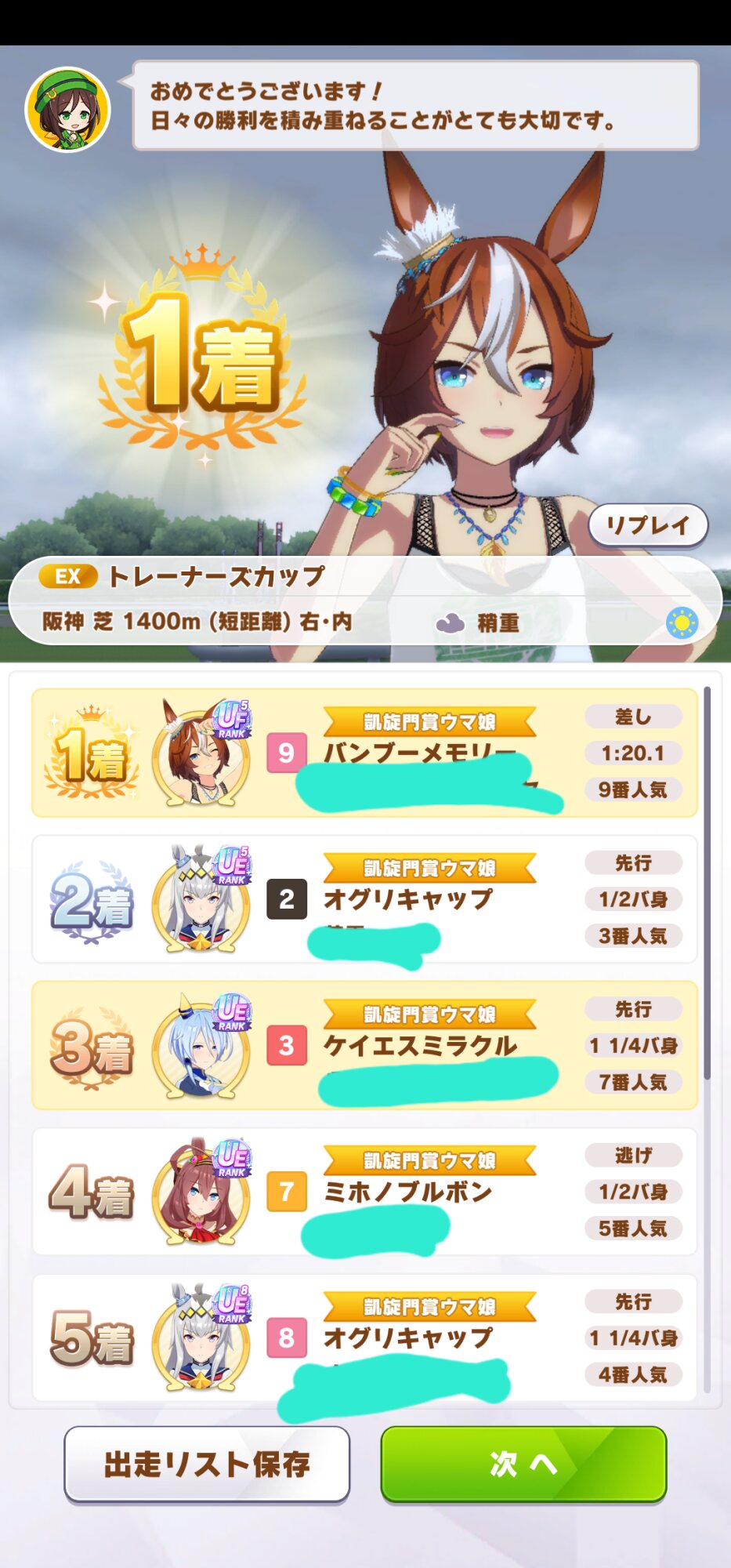Open 2nd place オグリキャップ result row
This screenshot has height=1568, width=731.
pyautogui.click(x=364, y=899)
